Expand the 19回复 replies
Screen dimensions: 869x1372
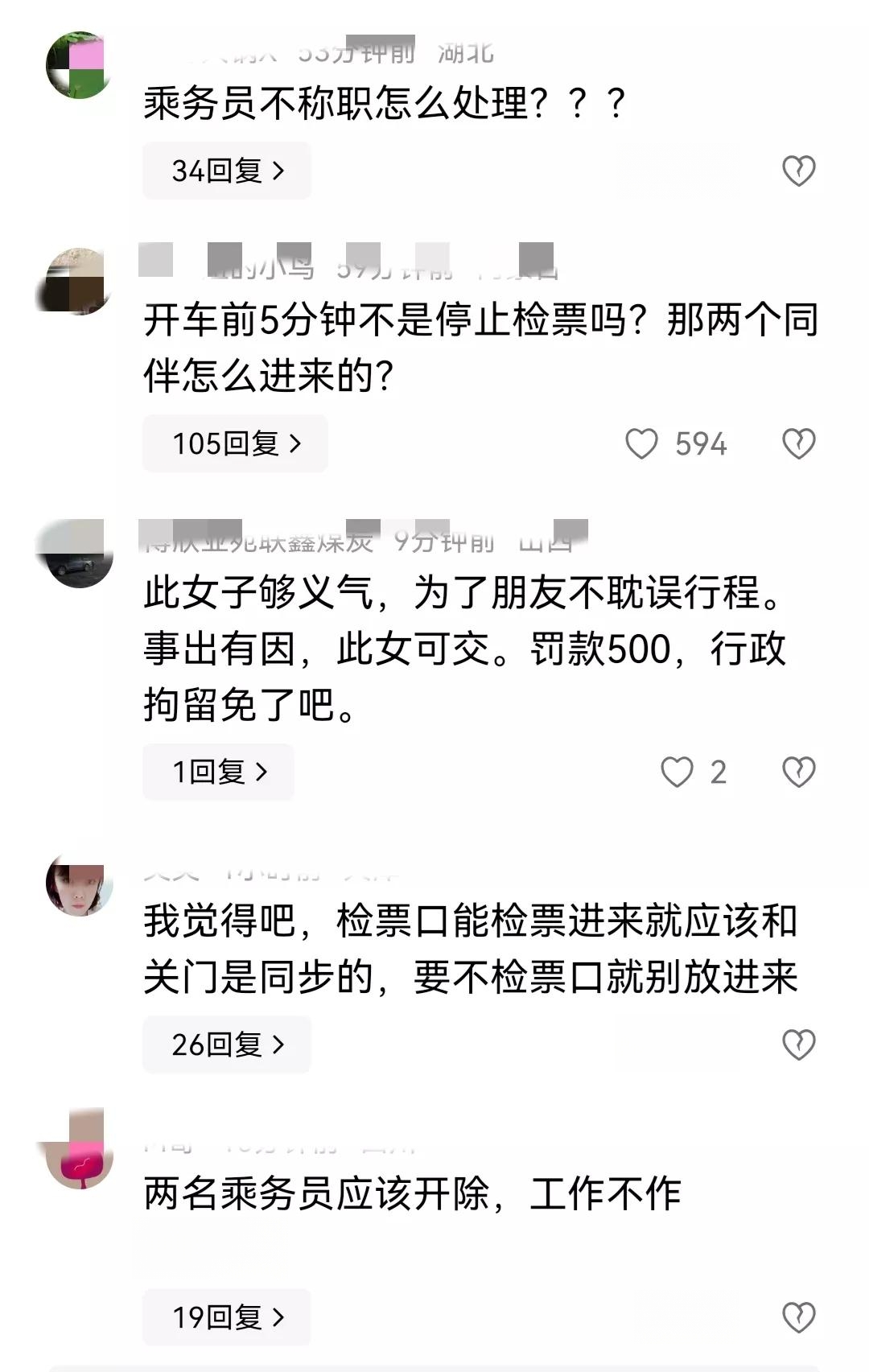coord(226,1317)
